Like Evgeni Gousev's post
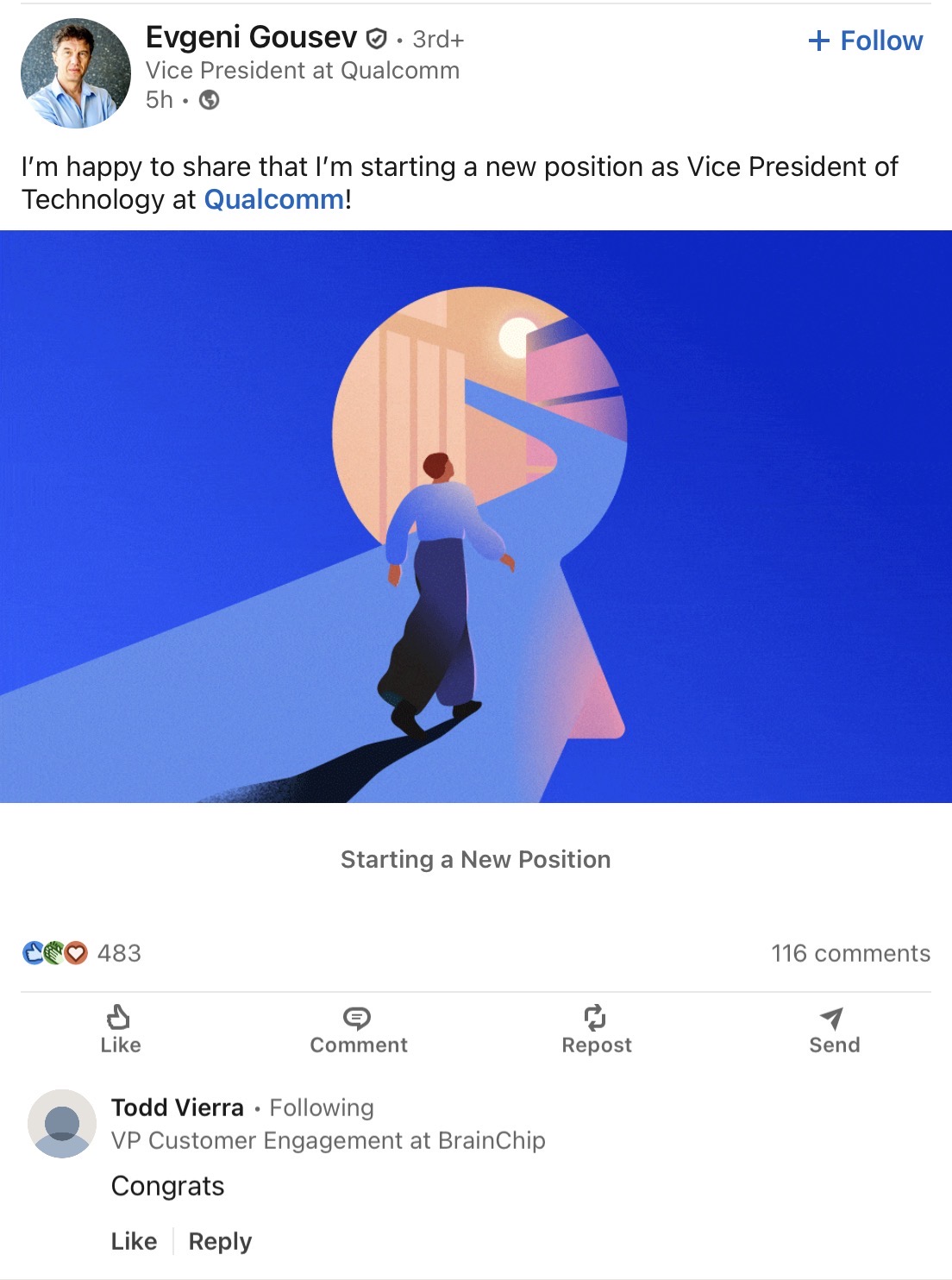952x1280 pixels. [x=120, y=1030]
